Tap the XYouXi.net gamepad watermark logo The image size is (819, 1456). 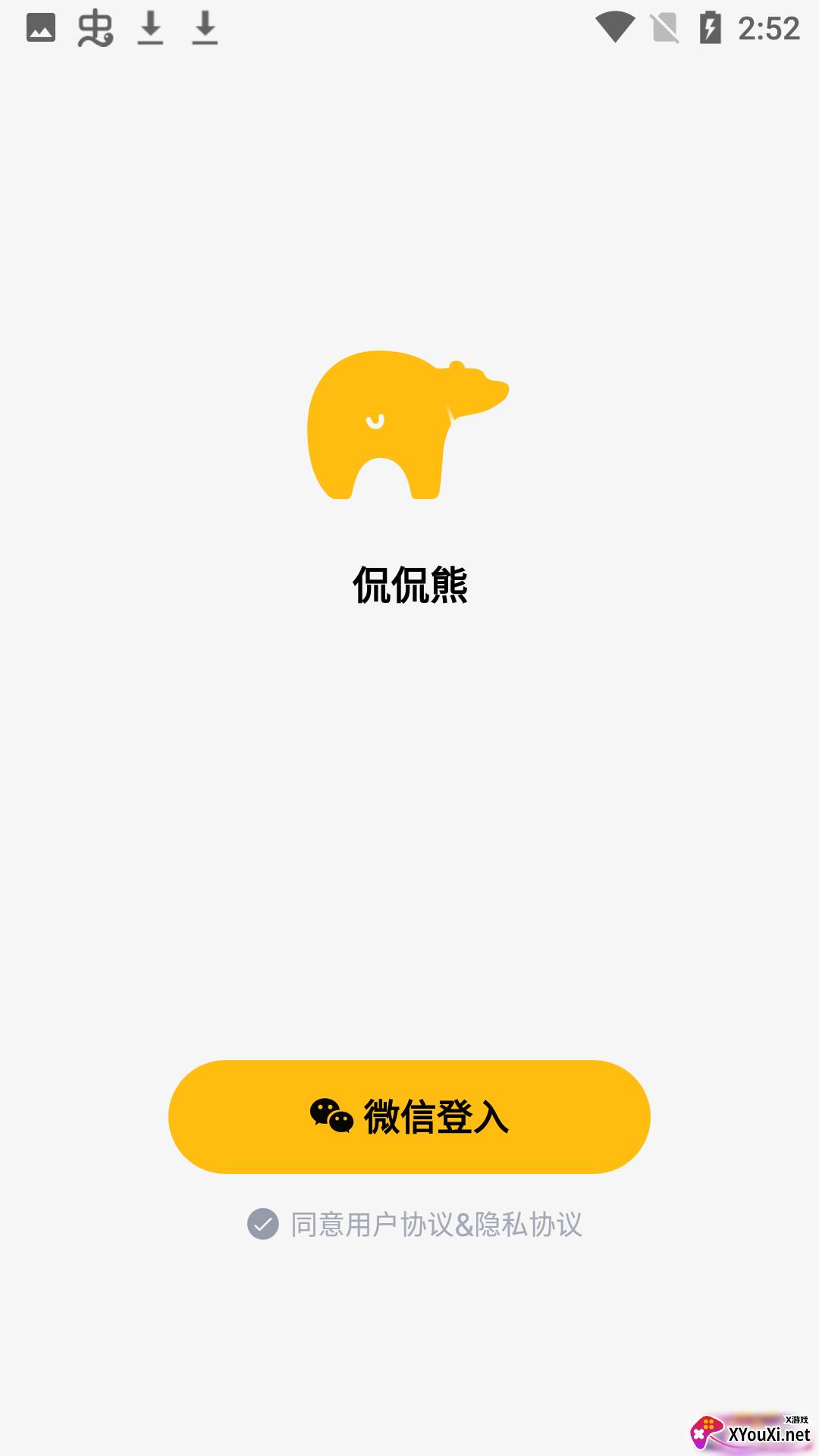click(706, 1429)
